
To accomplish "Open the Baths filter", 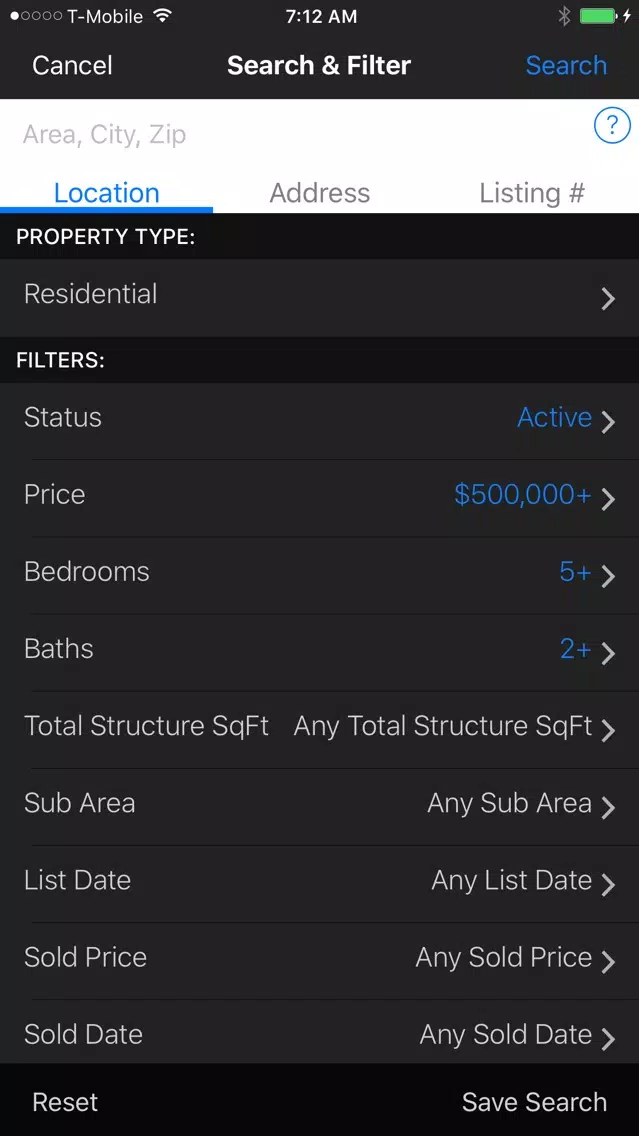I will click(320, 652).
